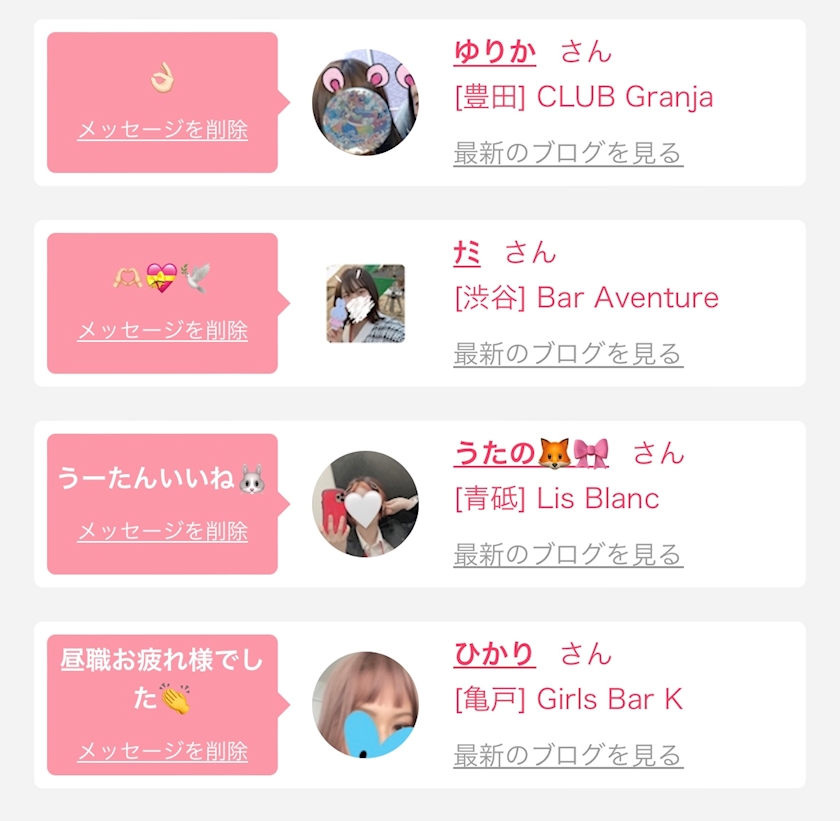
Task: Delete the message sent to ゆりか
Action: click(x=162, y=130)
